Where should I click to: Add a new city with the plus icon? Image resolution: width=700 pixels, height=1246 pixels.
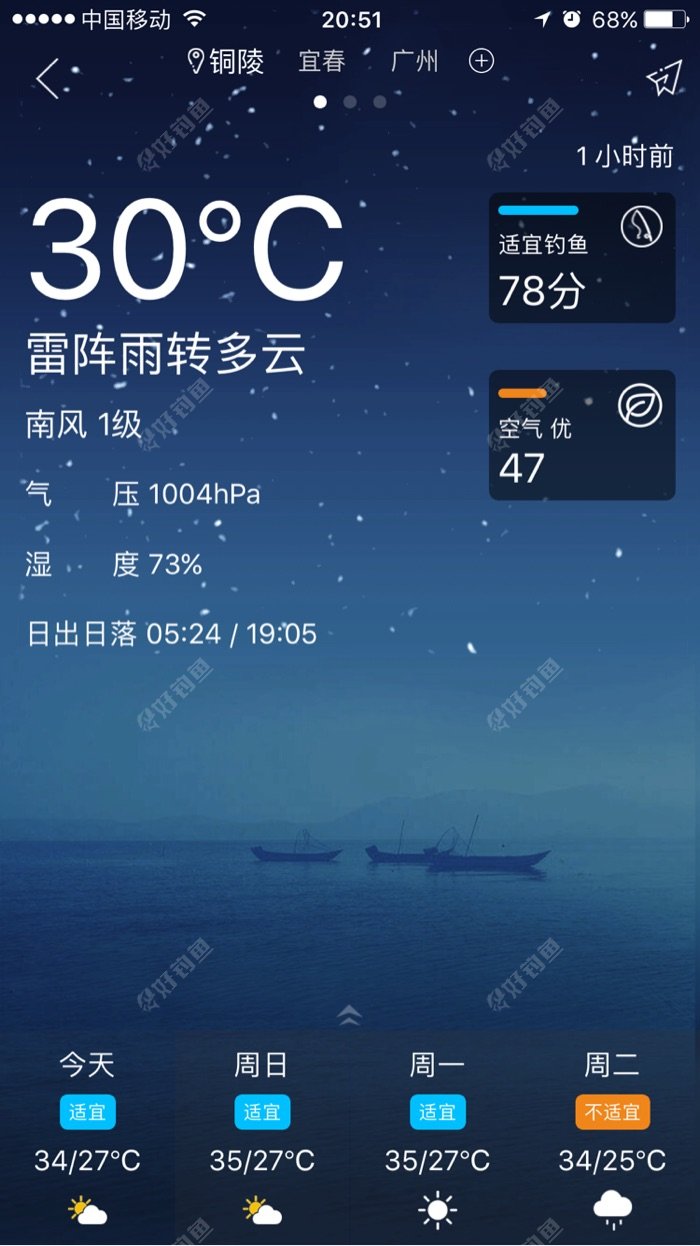(x=482, y=62)
